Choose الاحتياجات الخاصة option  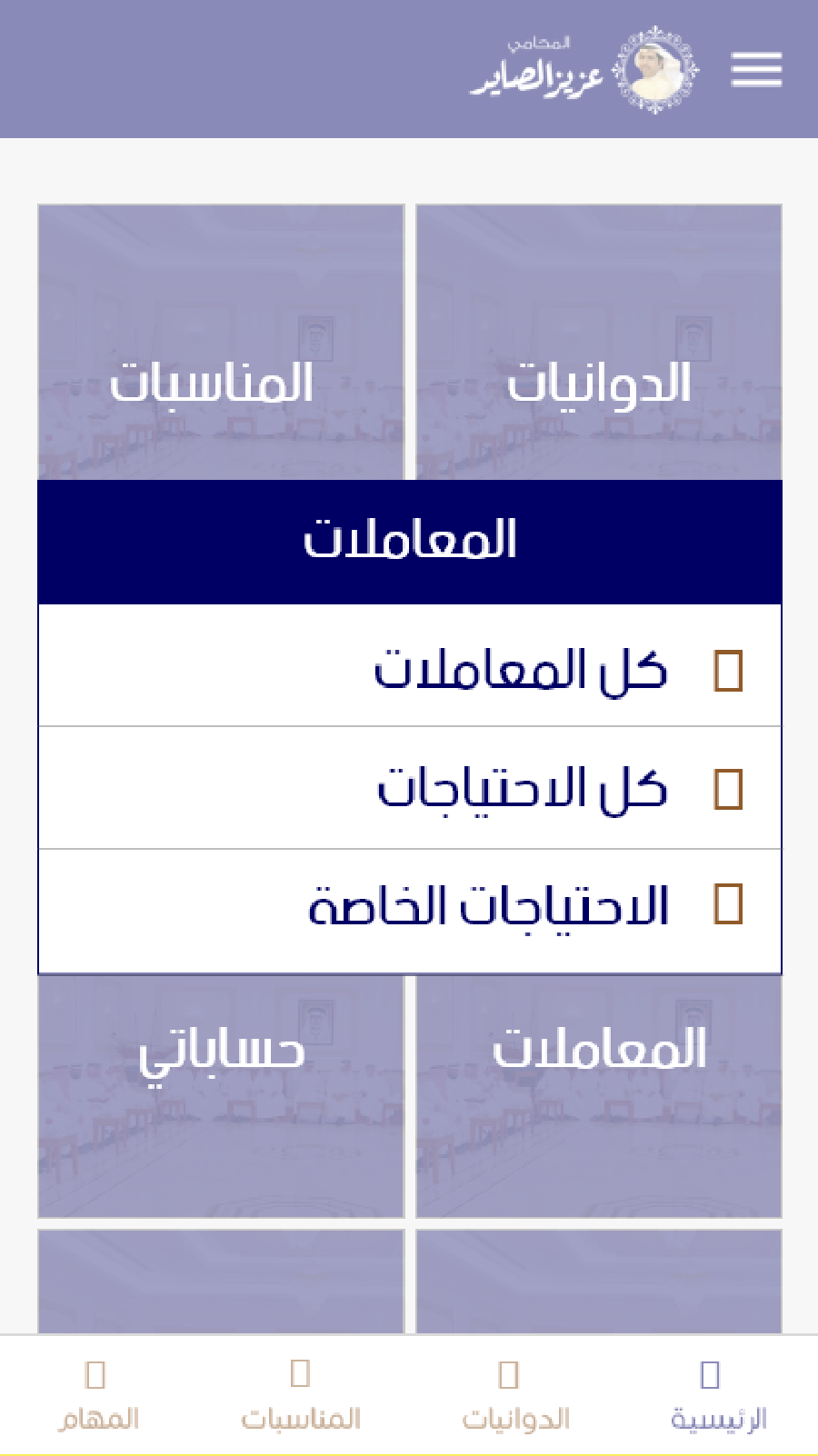click(410, 911)
